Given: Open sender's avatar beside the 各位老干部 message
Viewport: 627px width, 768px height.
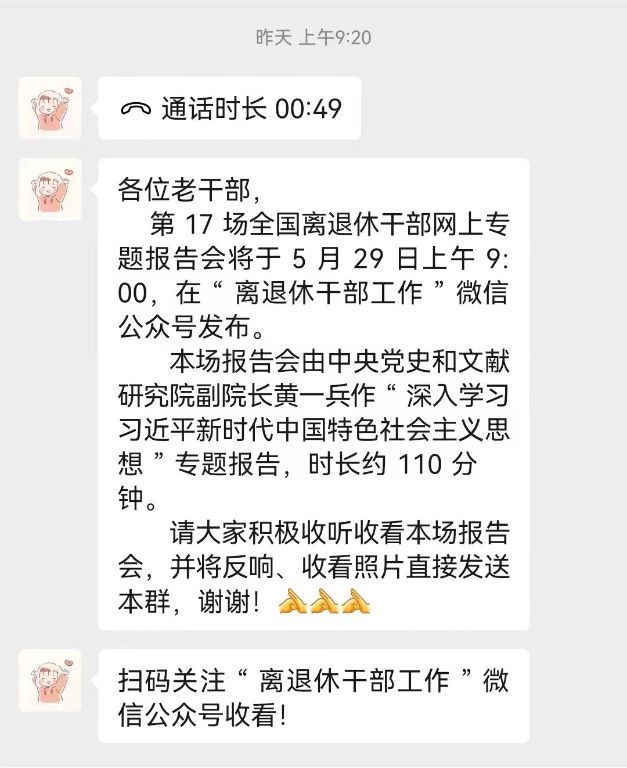Looking at the screenshot, I should pyautogui.click(x=50, y=189).
